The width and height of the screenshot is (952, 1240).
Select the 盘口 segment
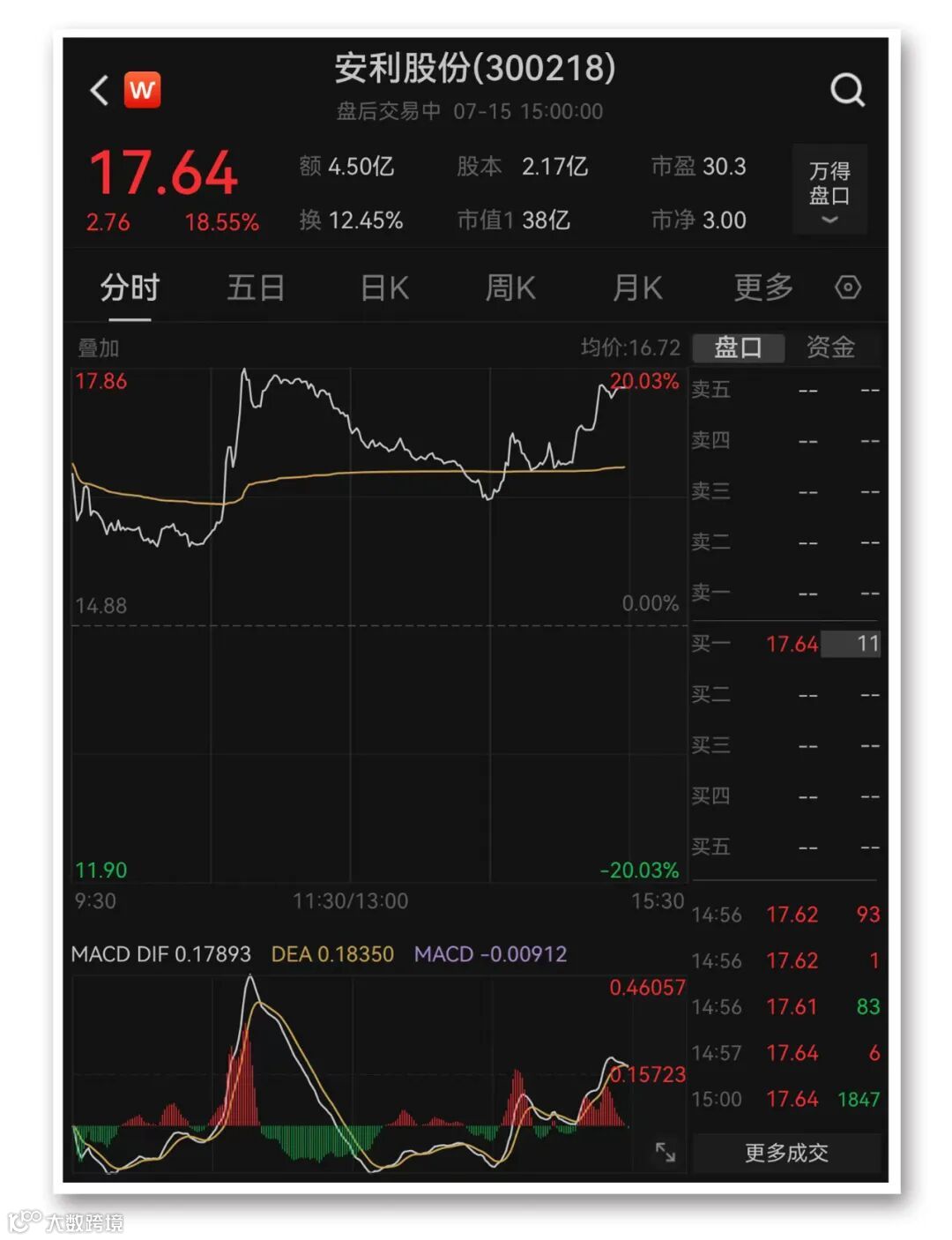pos(738,347)
